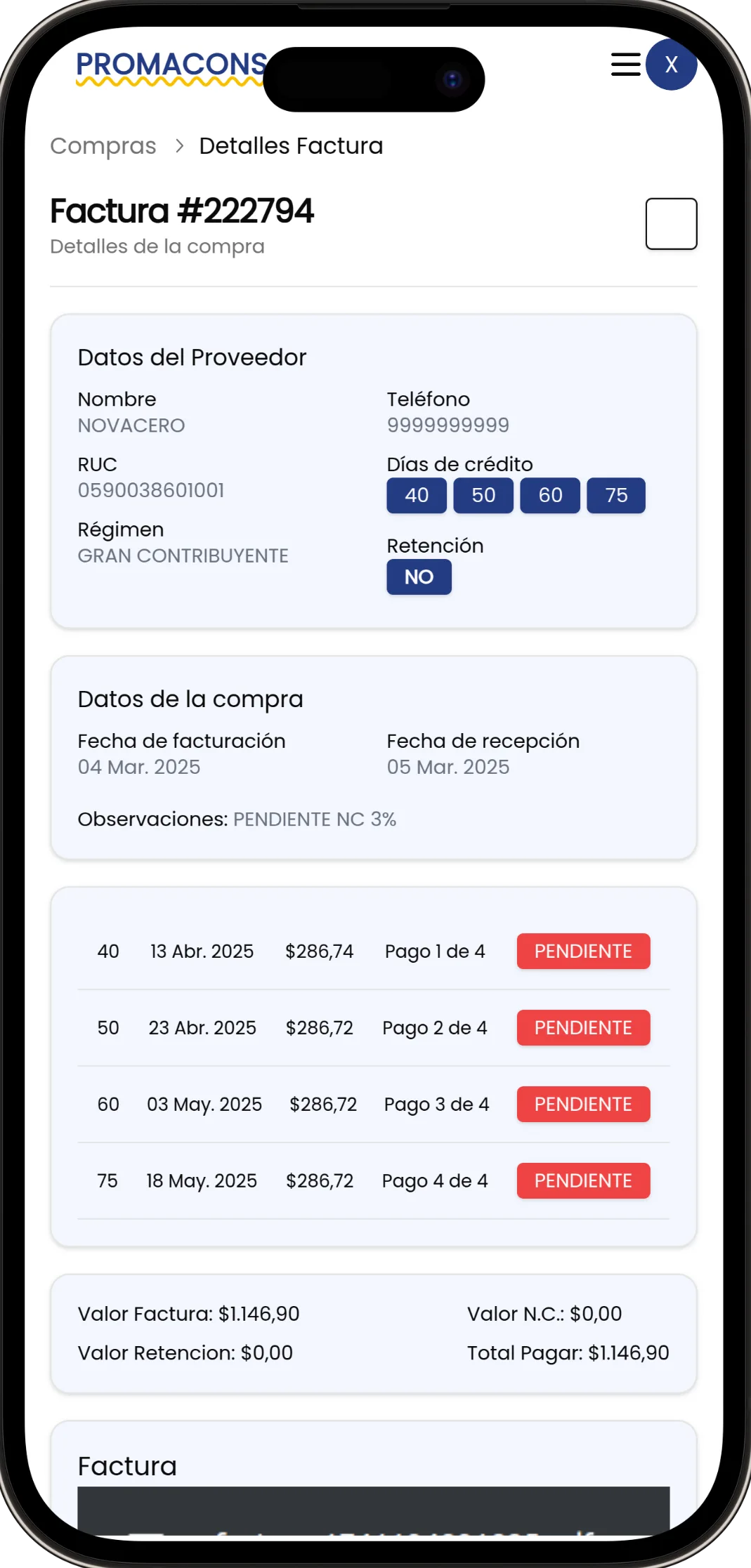Open the hamburger navigation menu

(624, 65)
